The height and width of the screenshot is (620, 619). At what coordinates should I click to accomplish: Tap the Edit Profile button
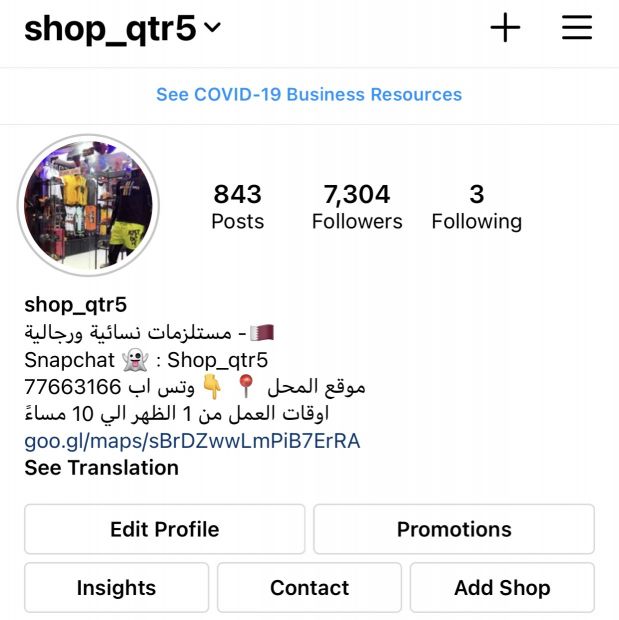[165, 529]
